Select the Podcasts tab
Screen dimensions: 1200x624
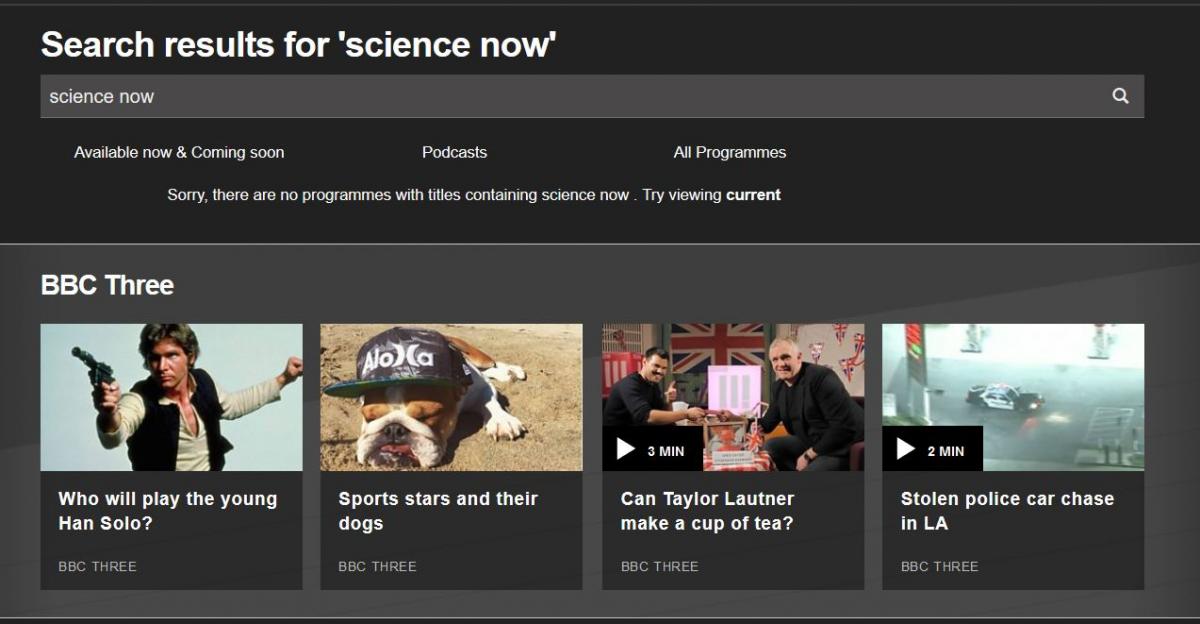tap(454, 152)
